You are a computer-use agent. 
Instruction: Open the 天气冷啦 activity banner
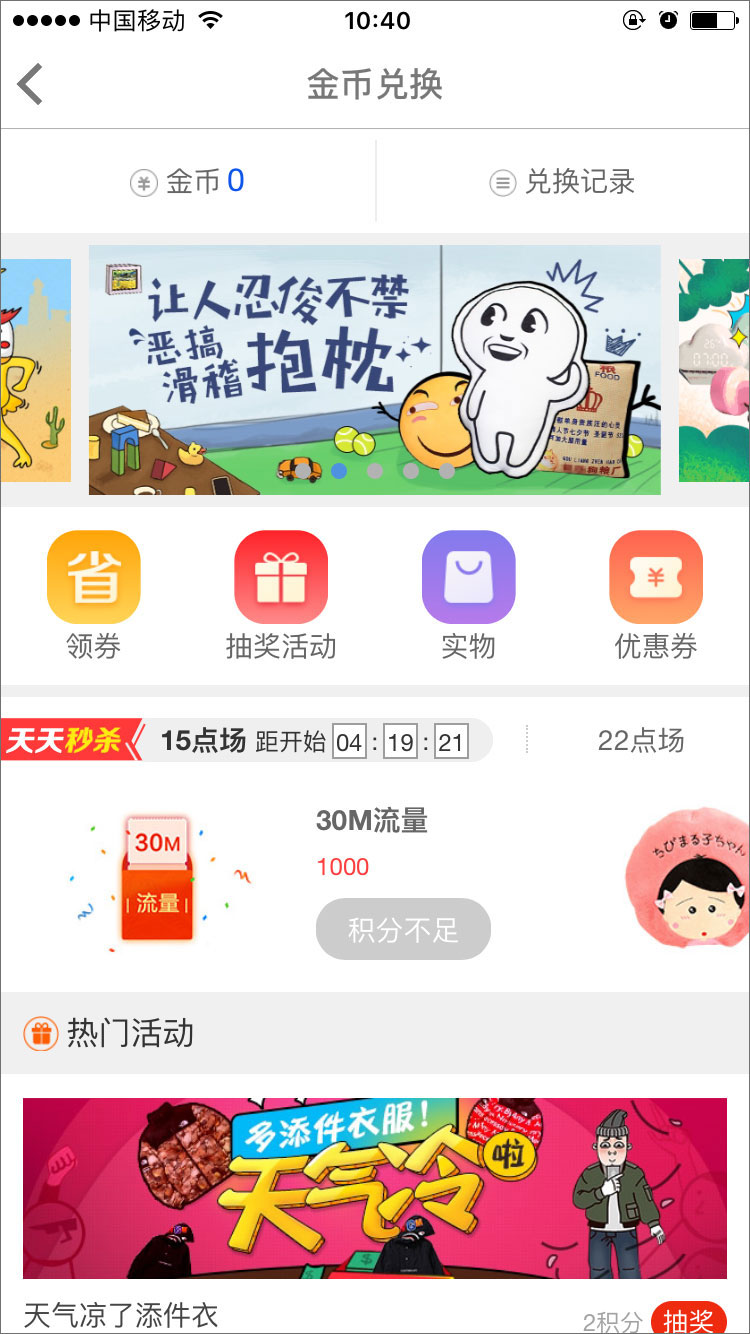(x=374, y=1188)
